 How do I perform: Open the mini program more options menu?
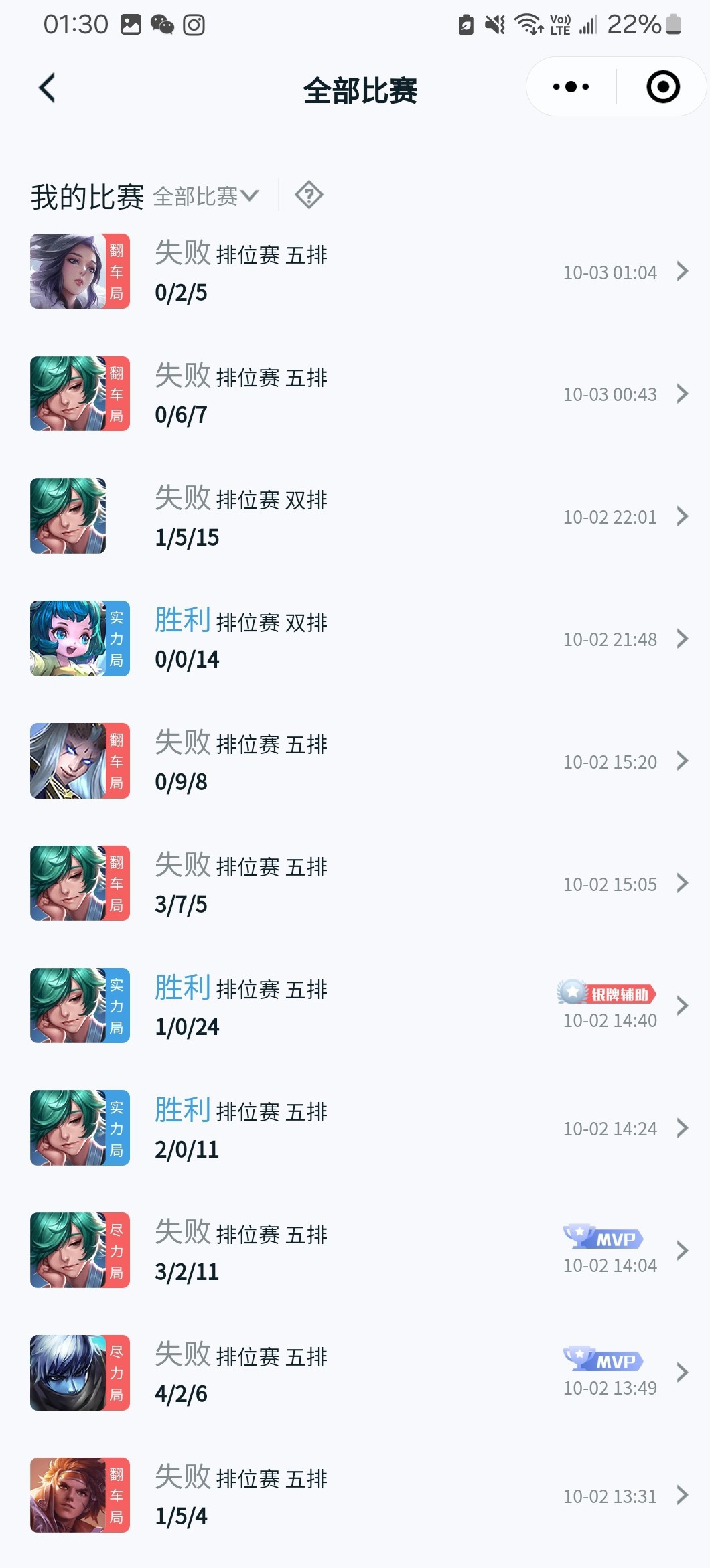[571, 87]
